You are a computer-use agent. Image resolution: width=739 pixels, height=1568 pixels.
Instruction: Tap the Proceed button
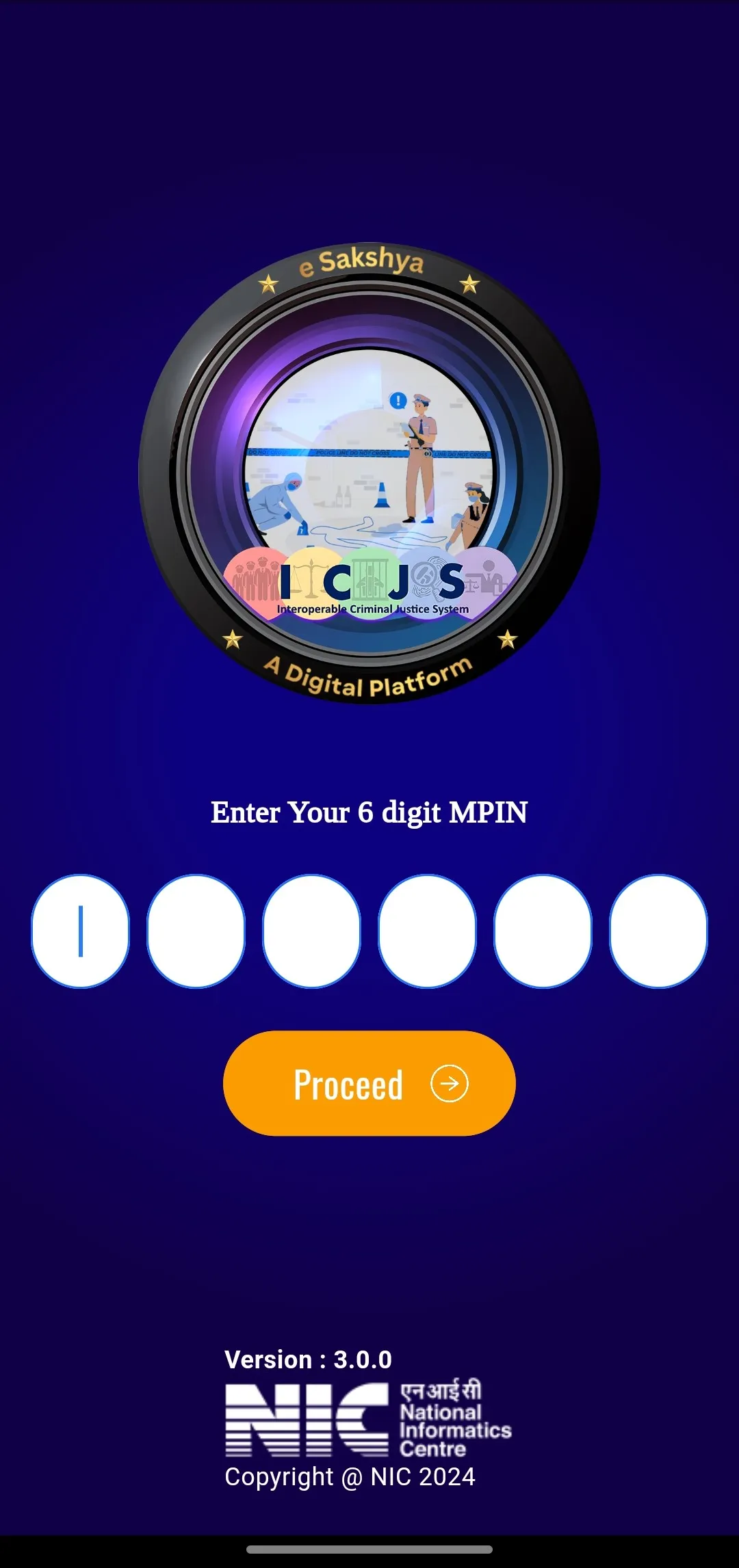coord(369,1083)
